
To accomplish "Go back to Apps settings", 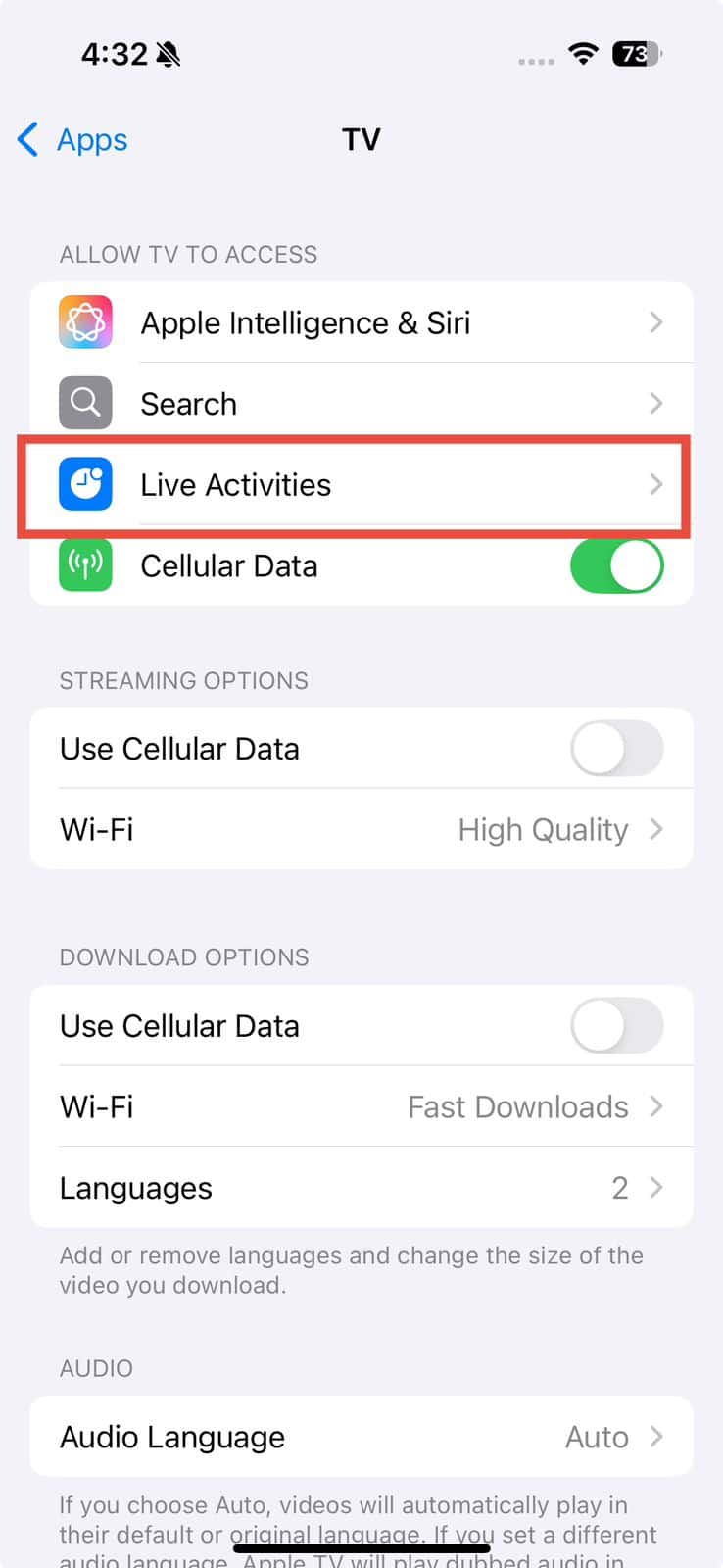I will click(x=73, y=140).
